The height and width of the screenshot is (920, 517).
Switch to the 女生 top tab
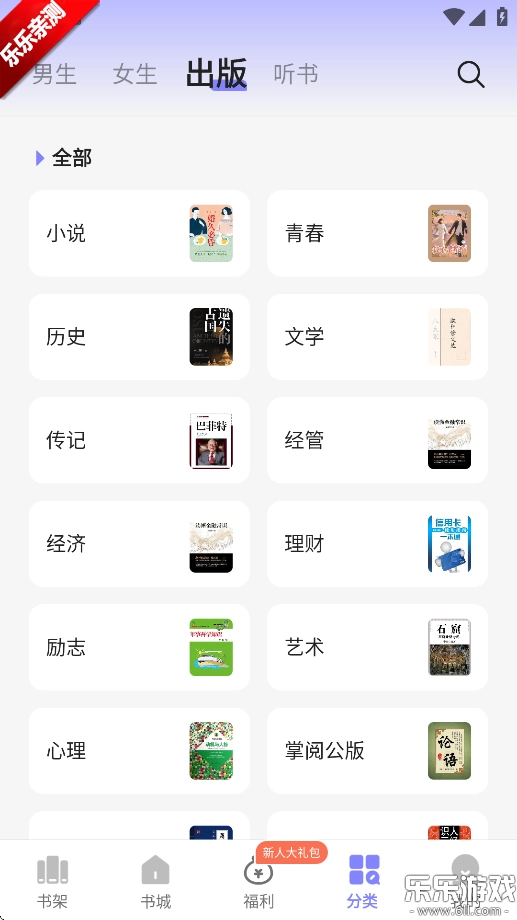point(135,75)
